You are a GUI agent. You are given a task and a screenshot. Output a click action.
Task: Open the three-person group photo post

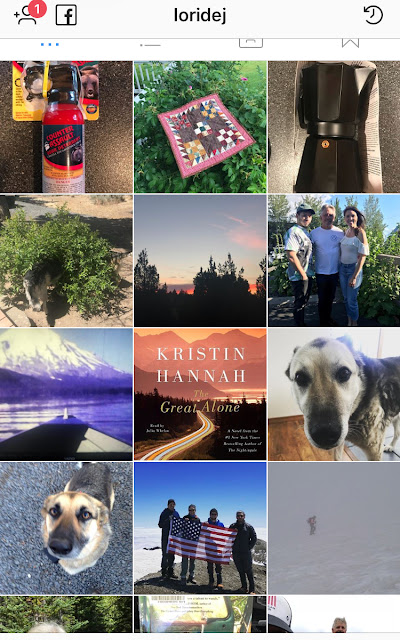(x=334, y=260)
